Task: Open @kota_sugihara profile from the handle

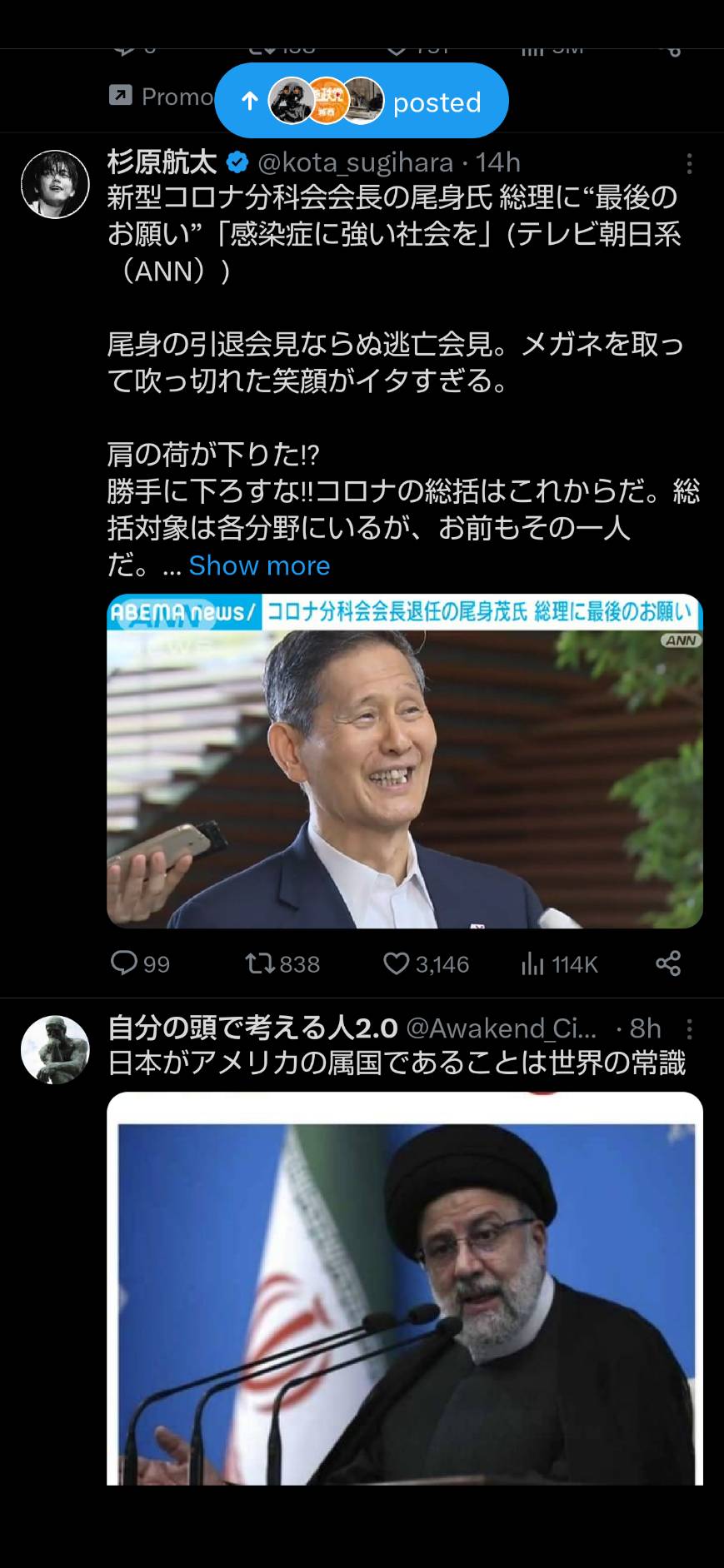Action: (x=355, y=162)
